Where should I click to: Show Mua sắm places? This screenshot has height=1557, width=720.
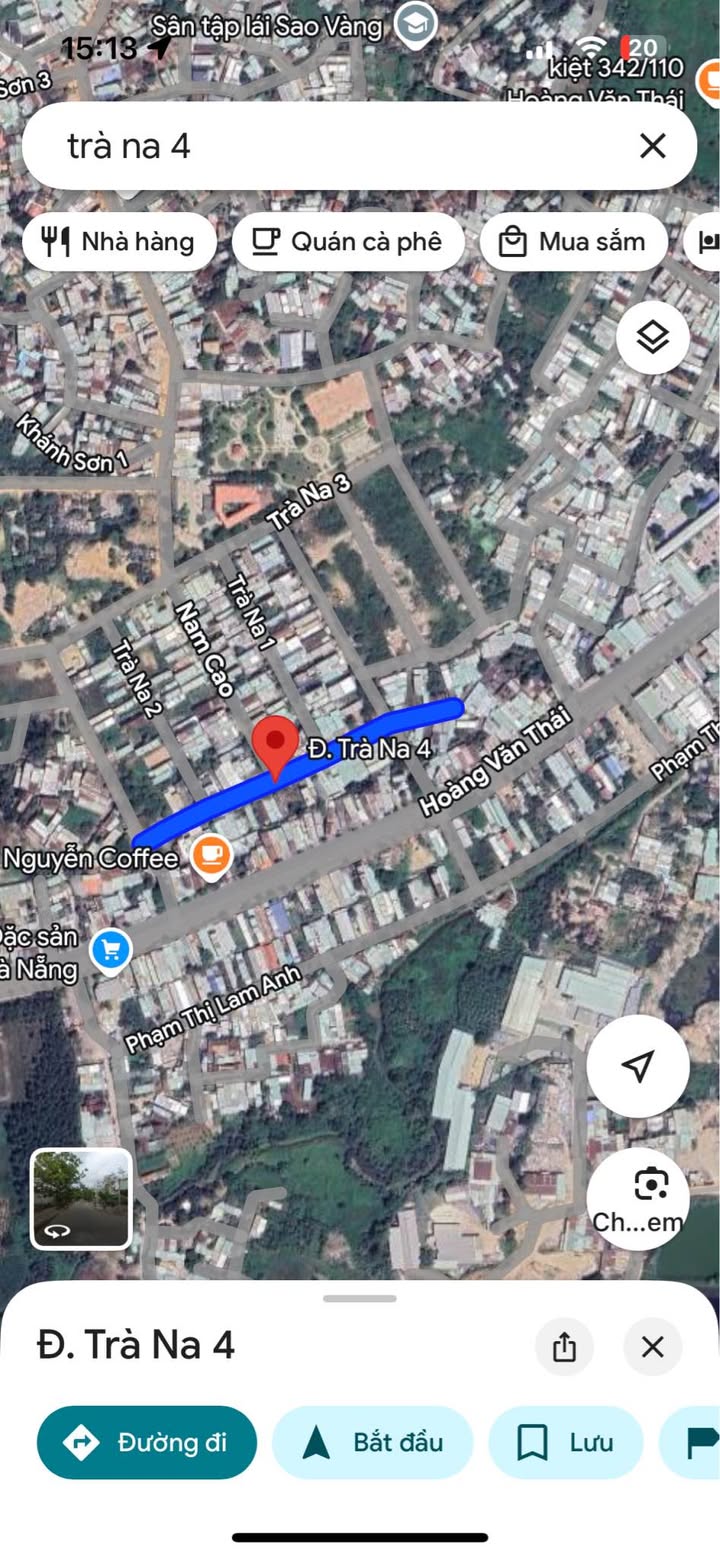pos(573,241)
